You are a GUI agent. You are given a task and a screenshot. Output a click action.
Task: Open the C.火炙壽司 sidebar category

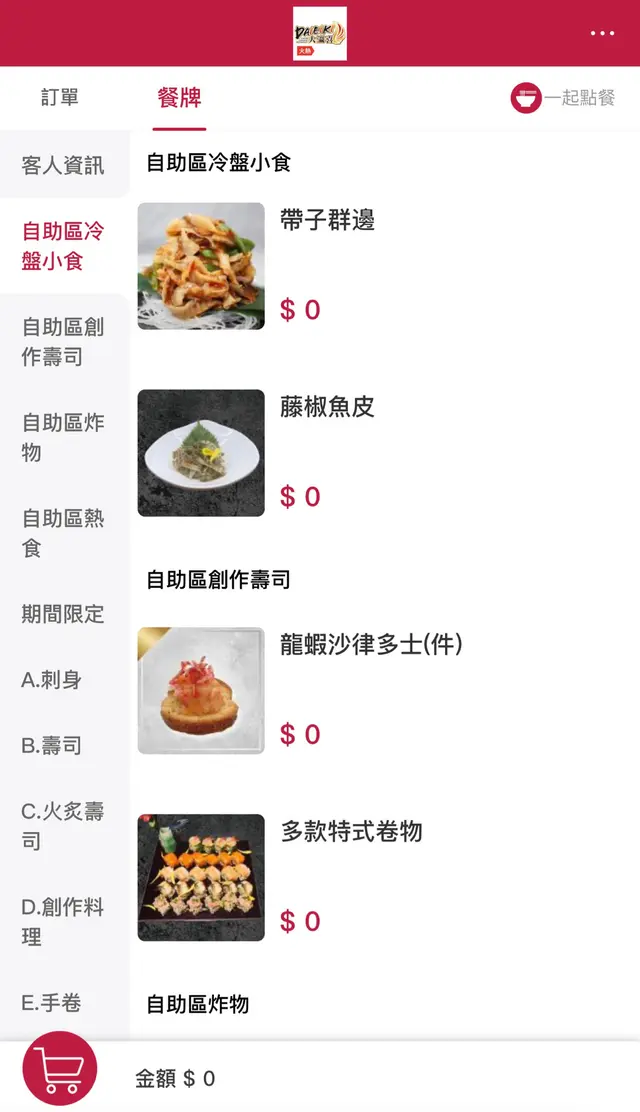(x=63, y=826)
